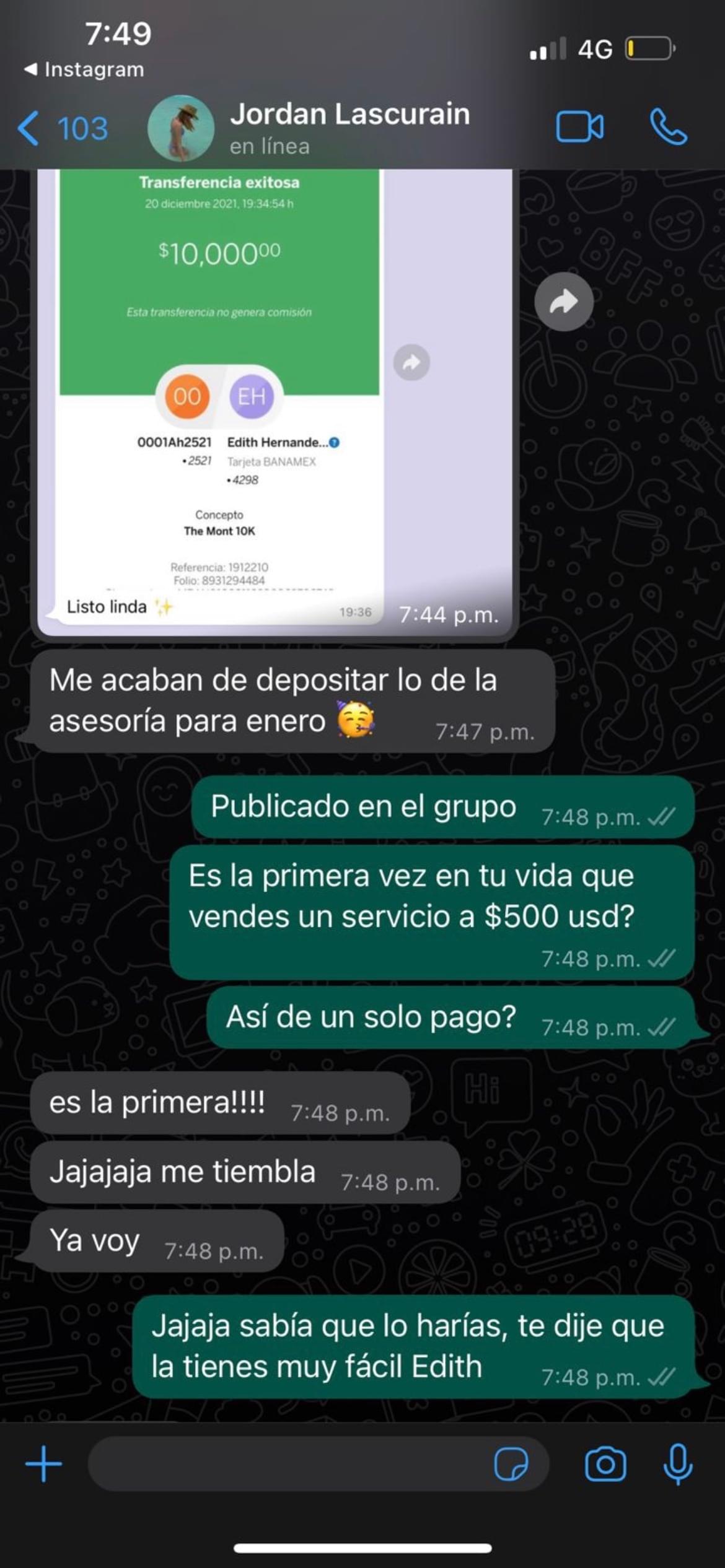The width and height of the screenshot is (725, 1568).
Task: Open the sticker picker
Action: tap(511, 1464)
